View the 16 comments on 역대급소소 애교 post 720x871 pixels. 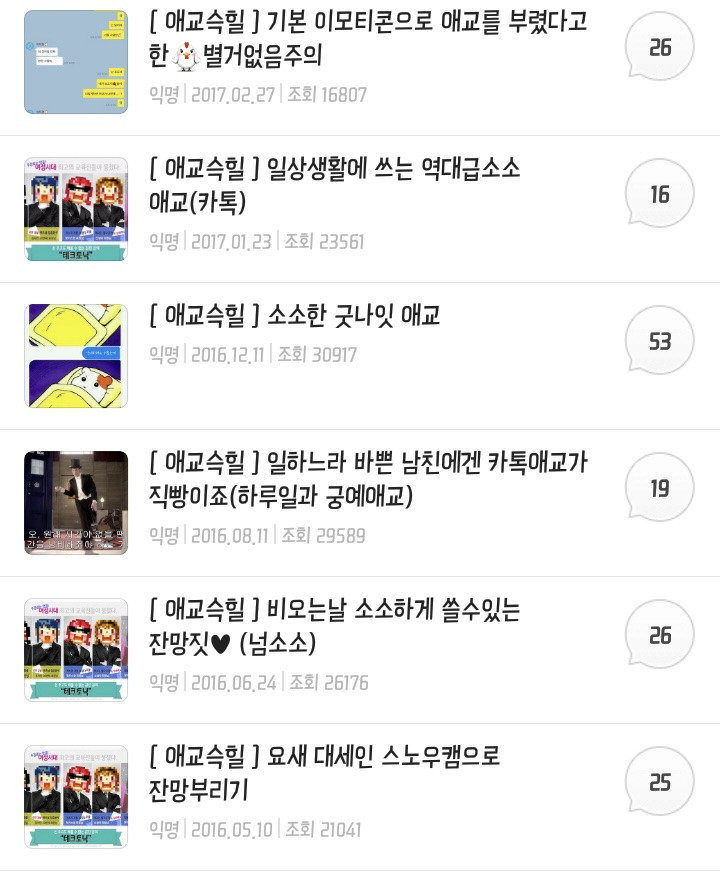pos(659,193)
